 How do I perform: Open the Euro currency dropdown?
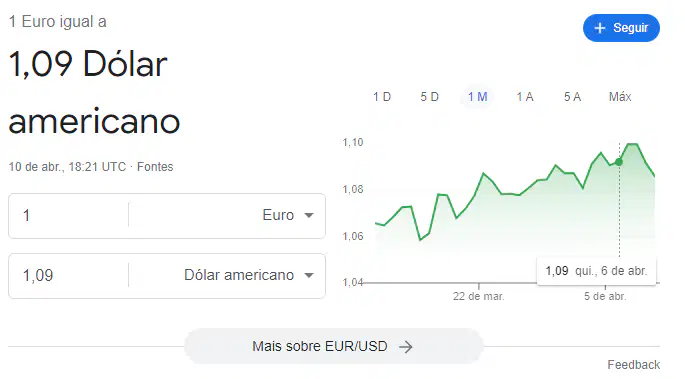[227, 215]
